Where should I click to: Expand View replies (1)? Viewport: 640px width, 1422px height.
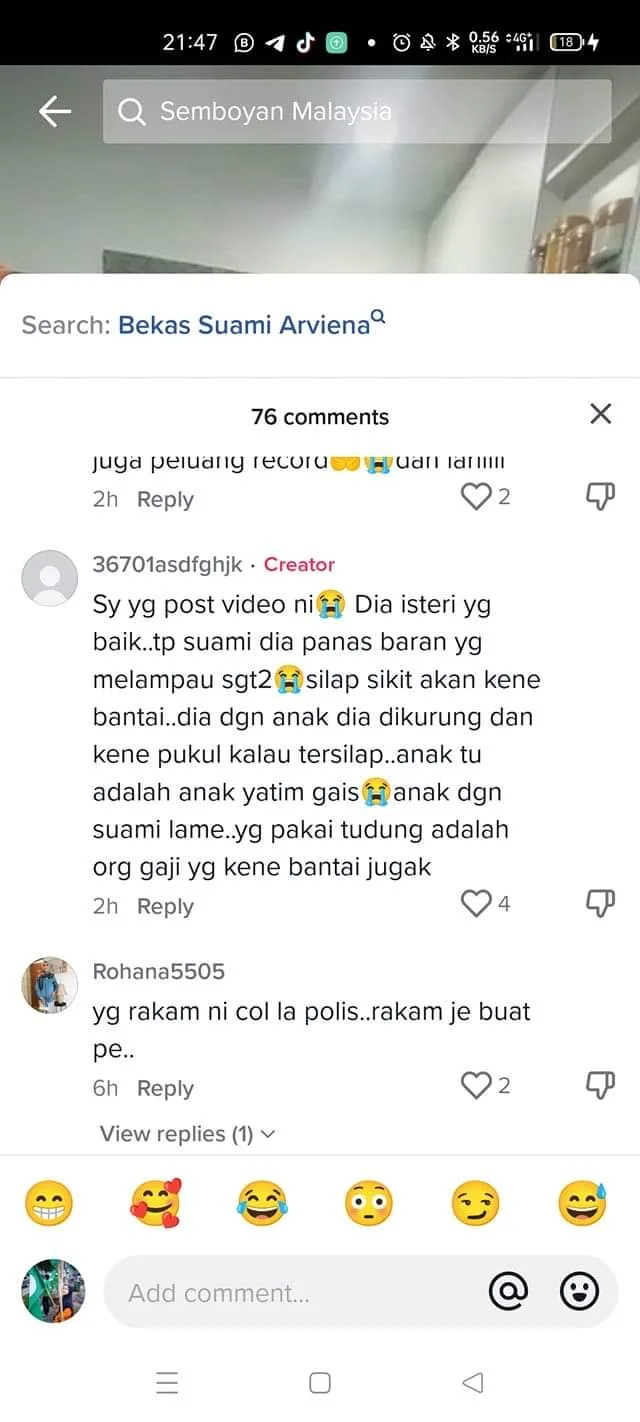point(187,1134)
